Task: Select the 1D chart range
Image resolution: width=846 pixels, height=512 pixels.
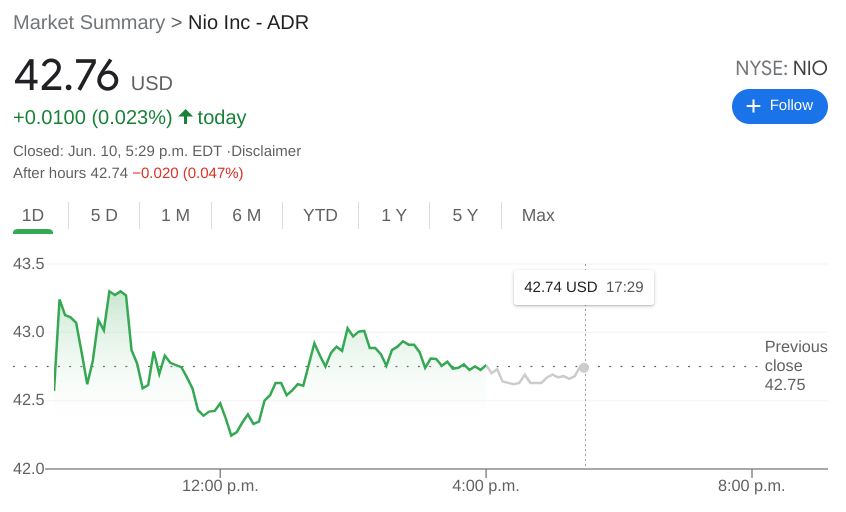Action: (33, 215)
